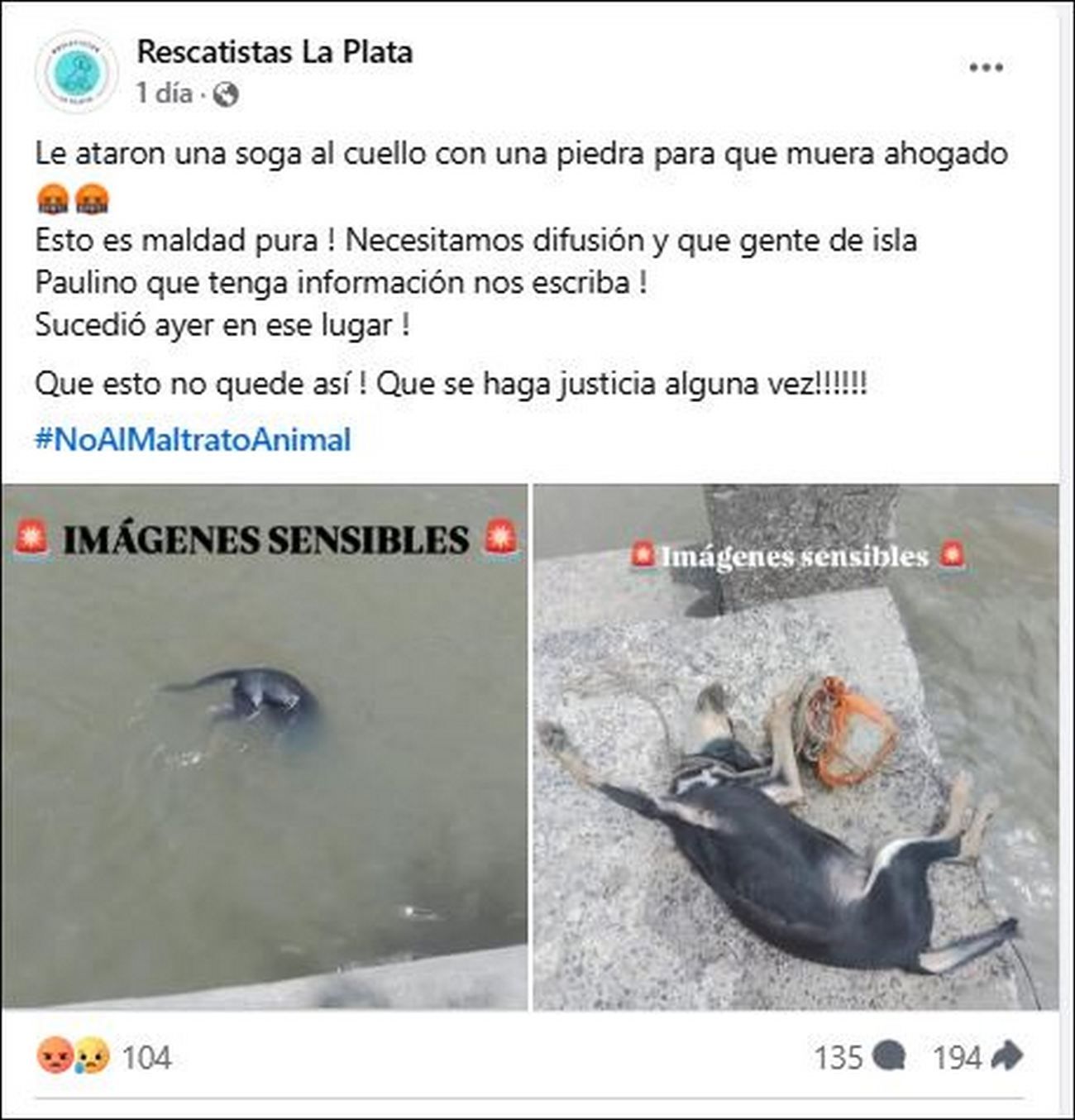The width and height of the screenshot is (1075, 1120).
Task: View the 194 shares
Action: point(978,1057)
